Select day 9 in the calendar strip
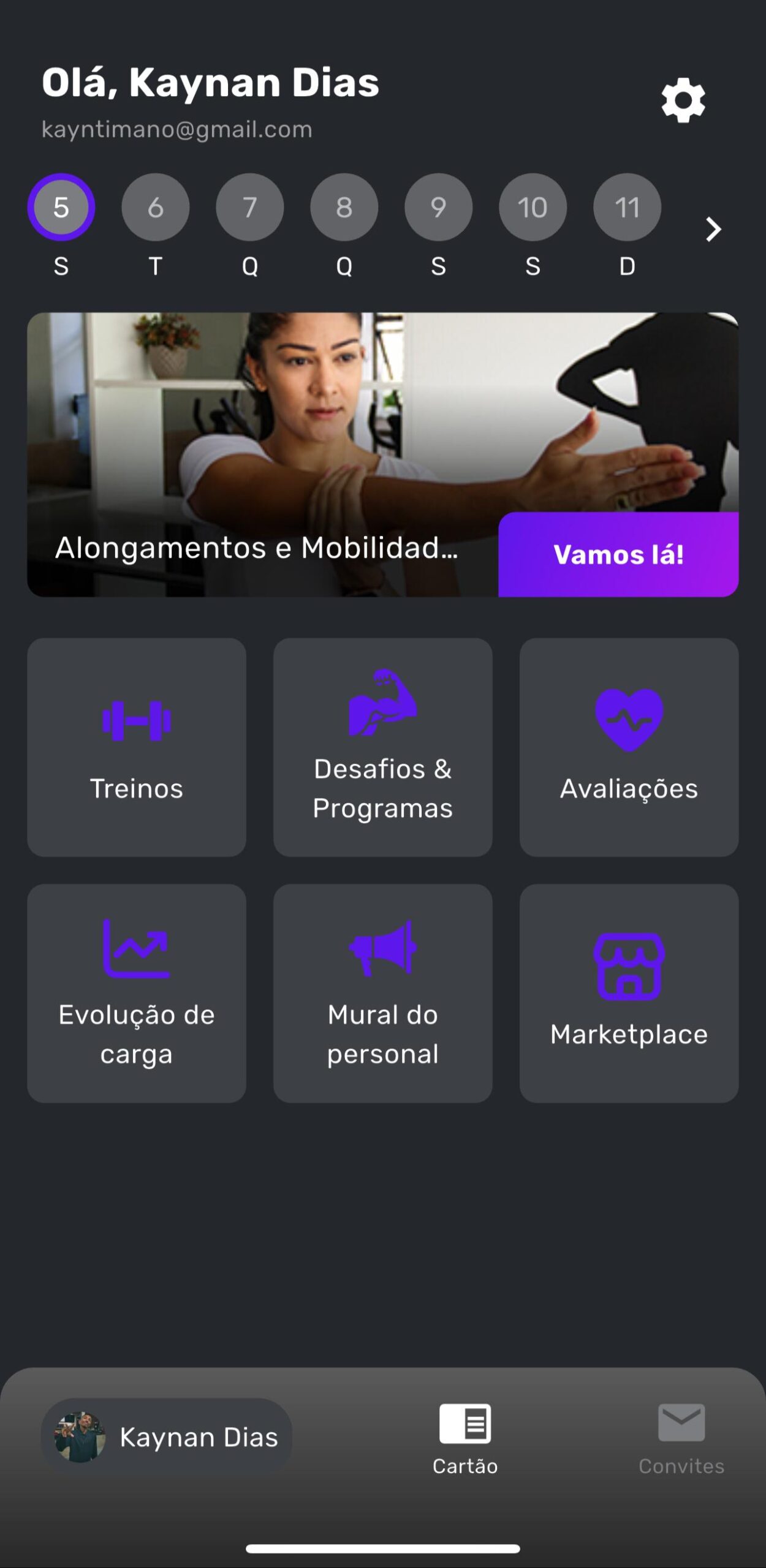This screenshot has height=1568, width=766. click(438, 207)
